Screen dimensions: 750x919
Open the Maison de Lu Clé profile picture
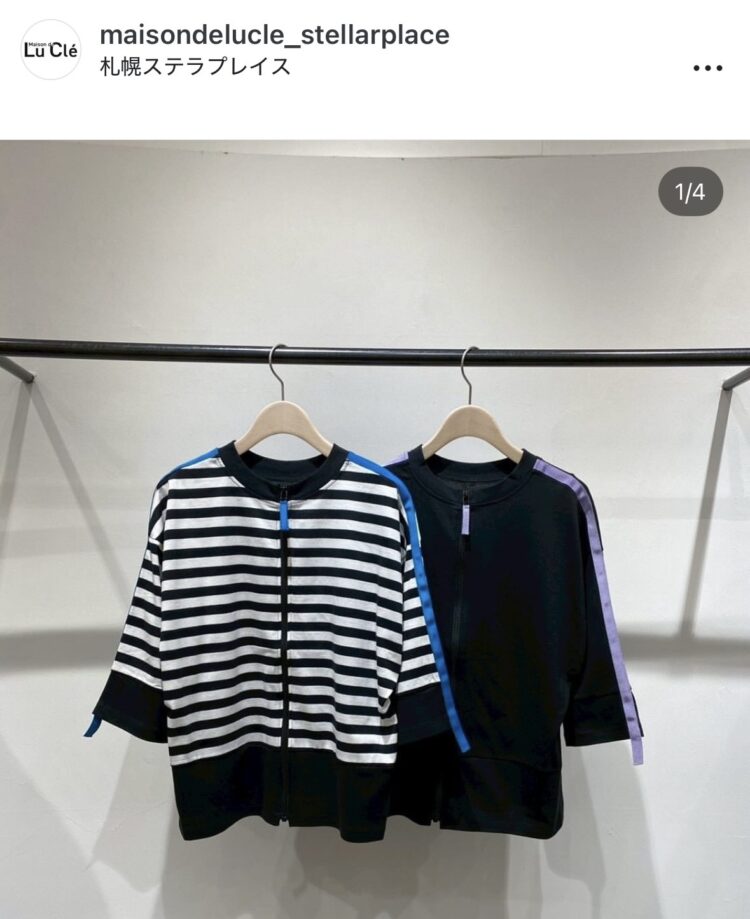tap(50, 50)
